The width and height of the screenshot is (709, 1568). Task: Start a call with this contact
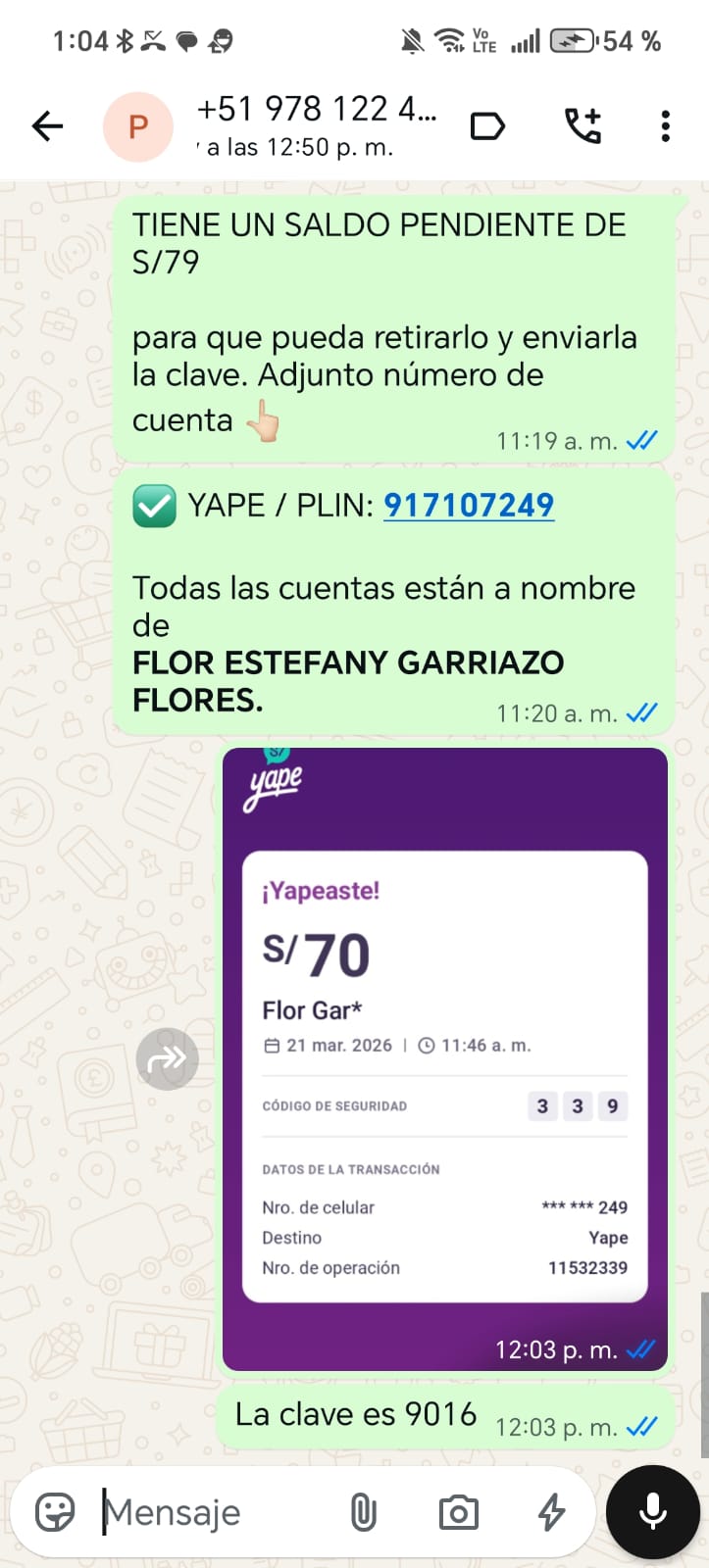(582, 126)
